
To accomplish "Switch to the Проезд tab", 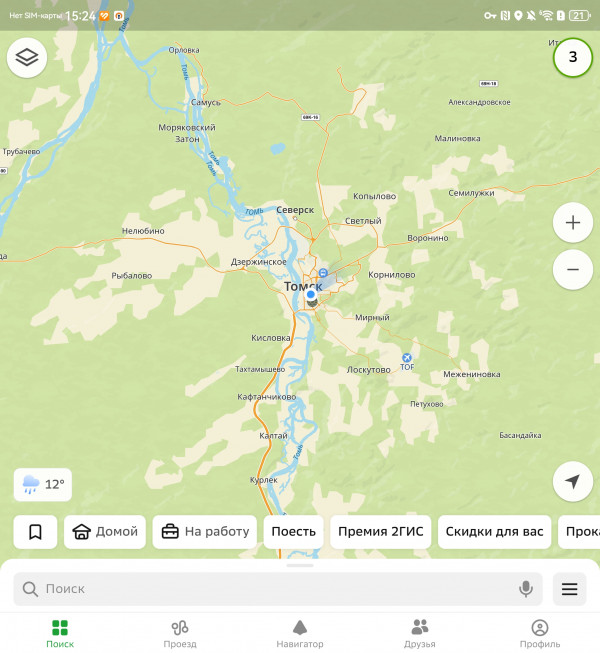I will [180, 633].
